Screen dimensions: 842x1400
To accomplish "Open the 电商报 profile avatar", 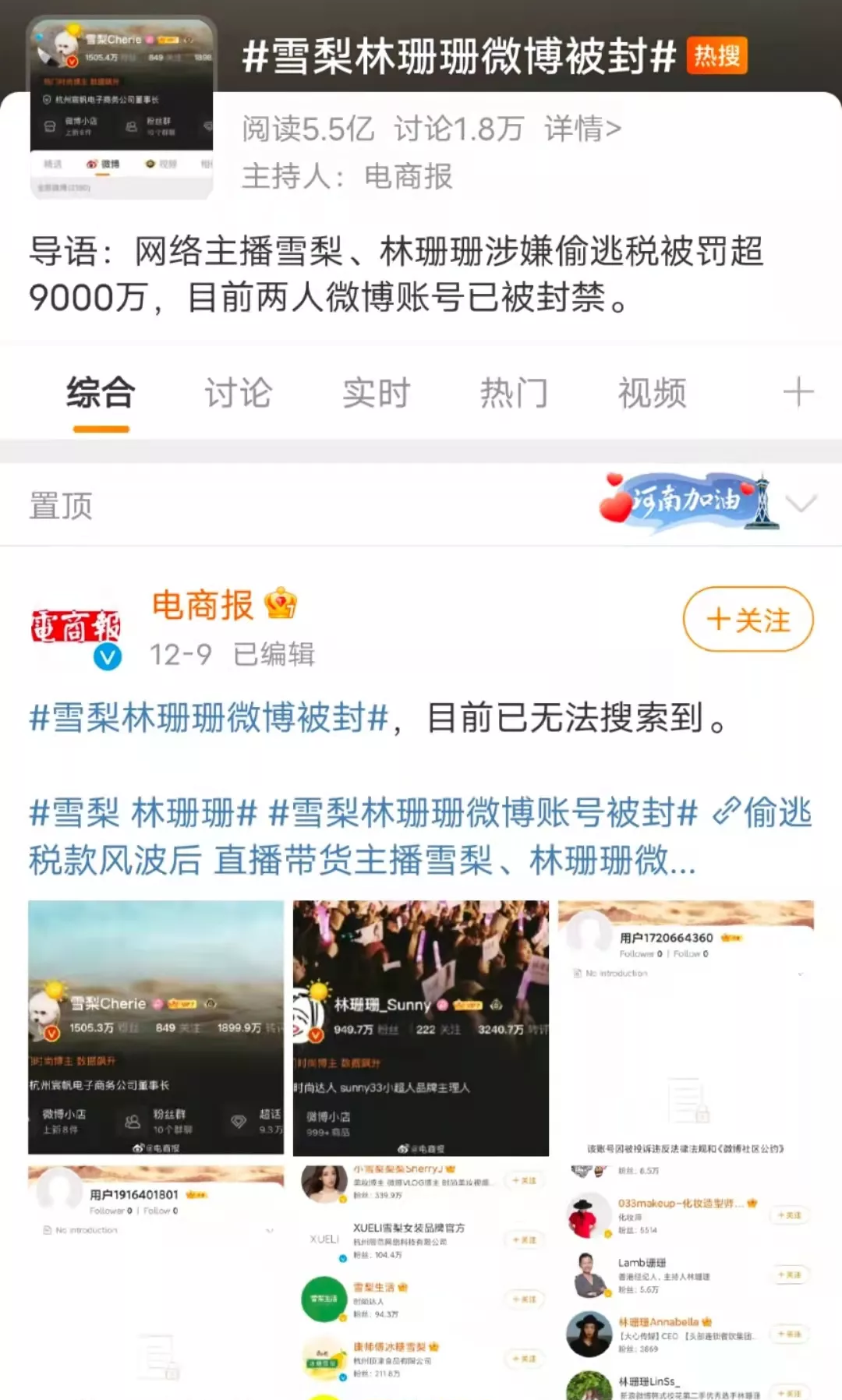I will point(76,631).
